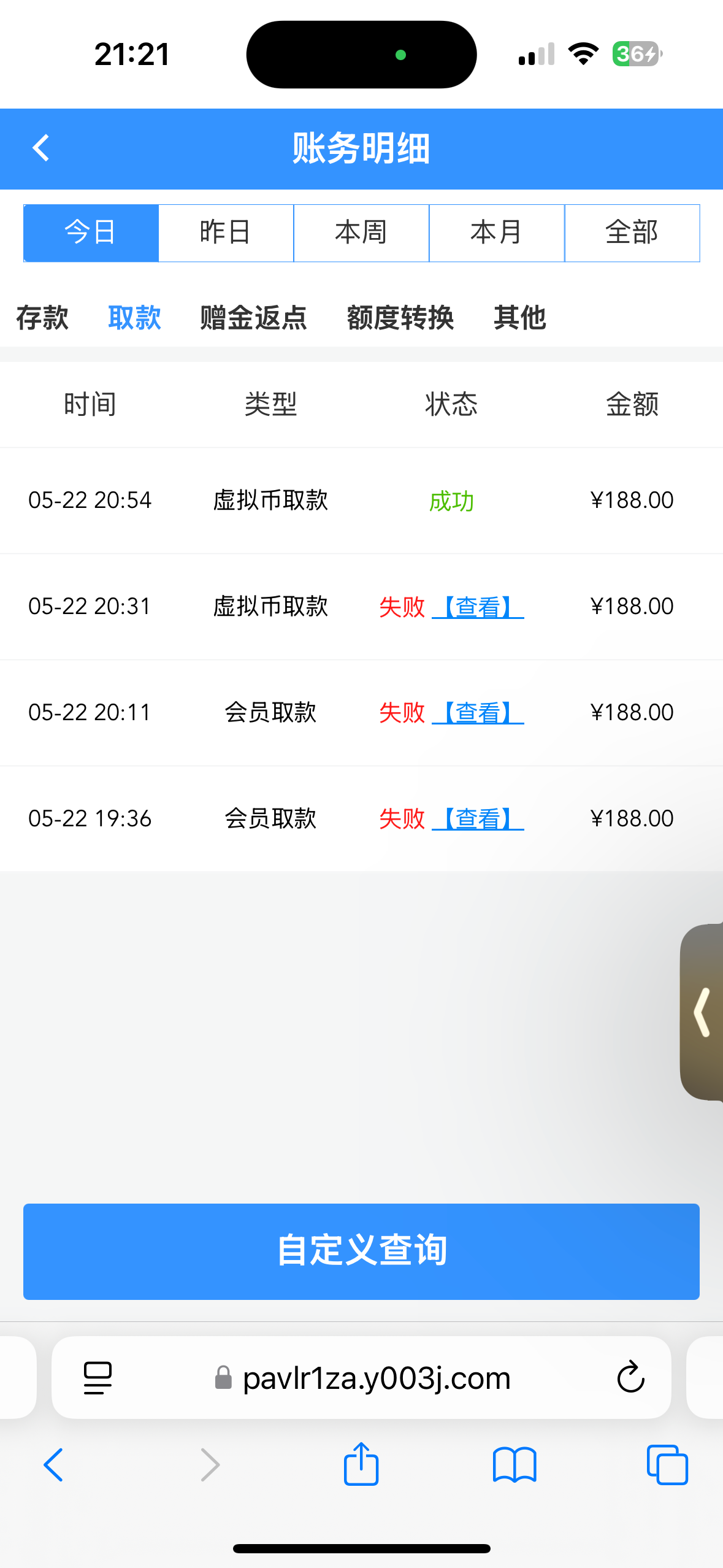Select the 今日 time filter
The width and height of the screenshot is (723, 1568).
click(91, 233)
